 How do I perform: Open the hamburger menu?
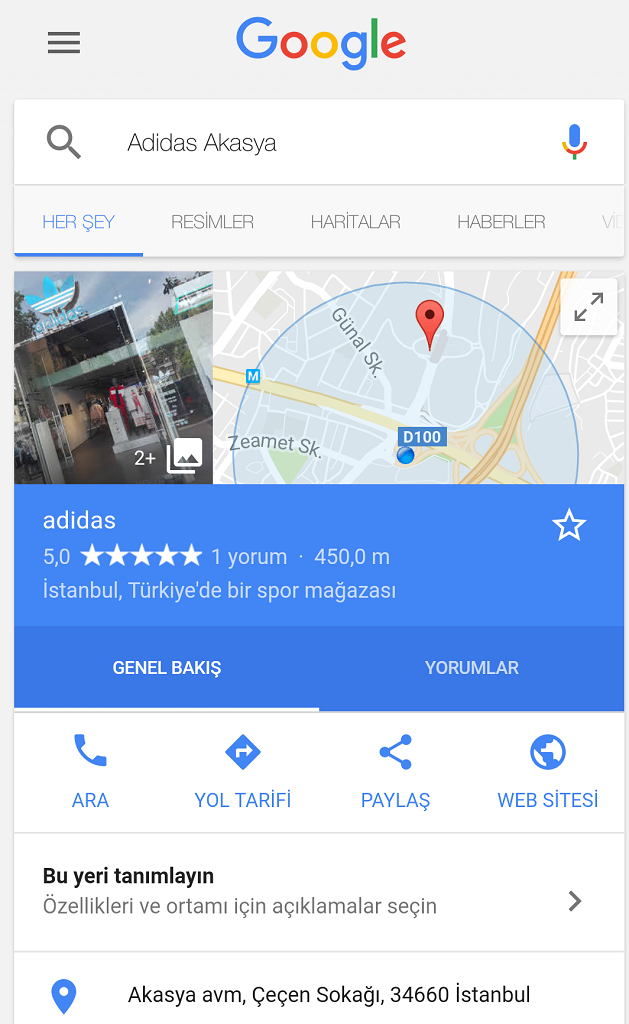[x=63, y=42]
